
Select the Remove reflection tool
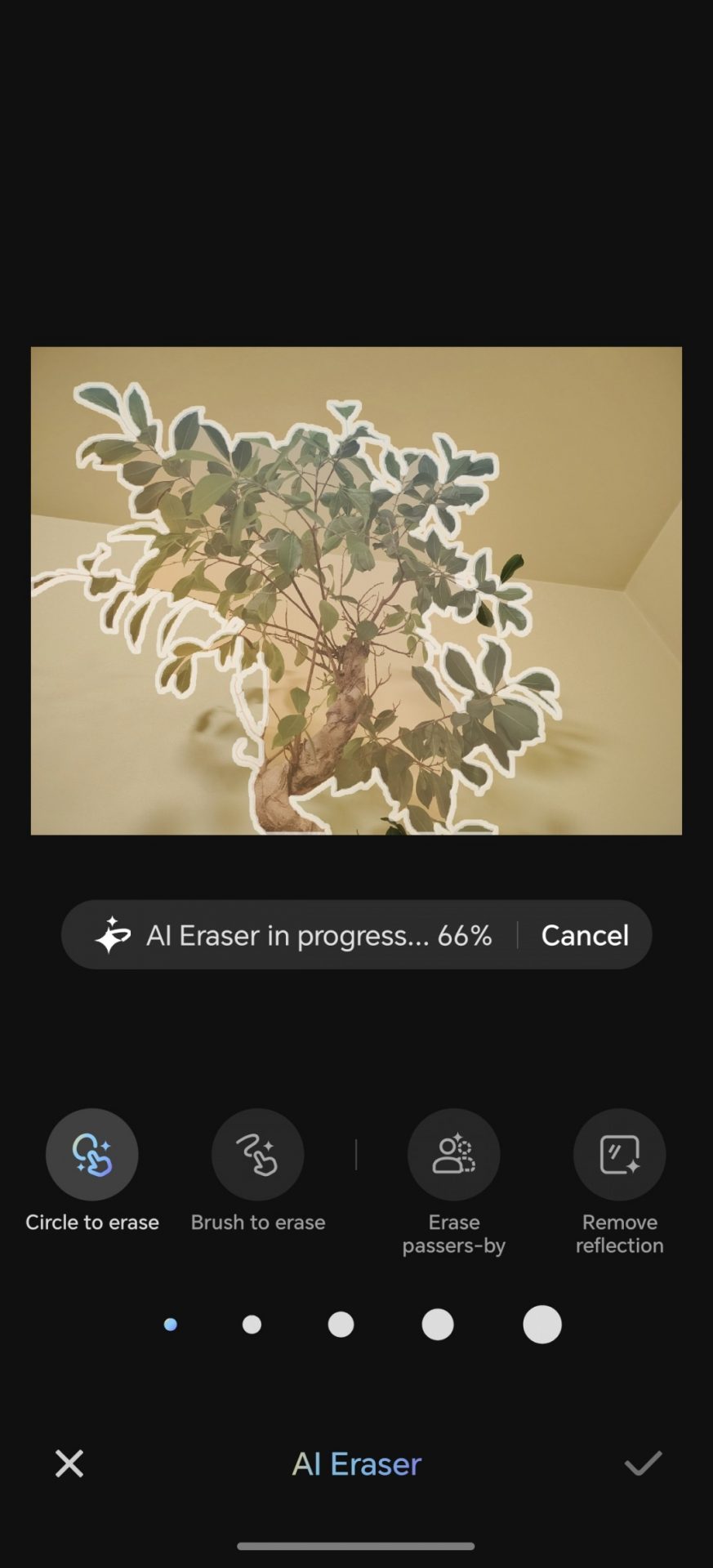(x=619, y=1154)
